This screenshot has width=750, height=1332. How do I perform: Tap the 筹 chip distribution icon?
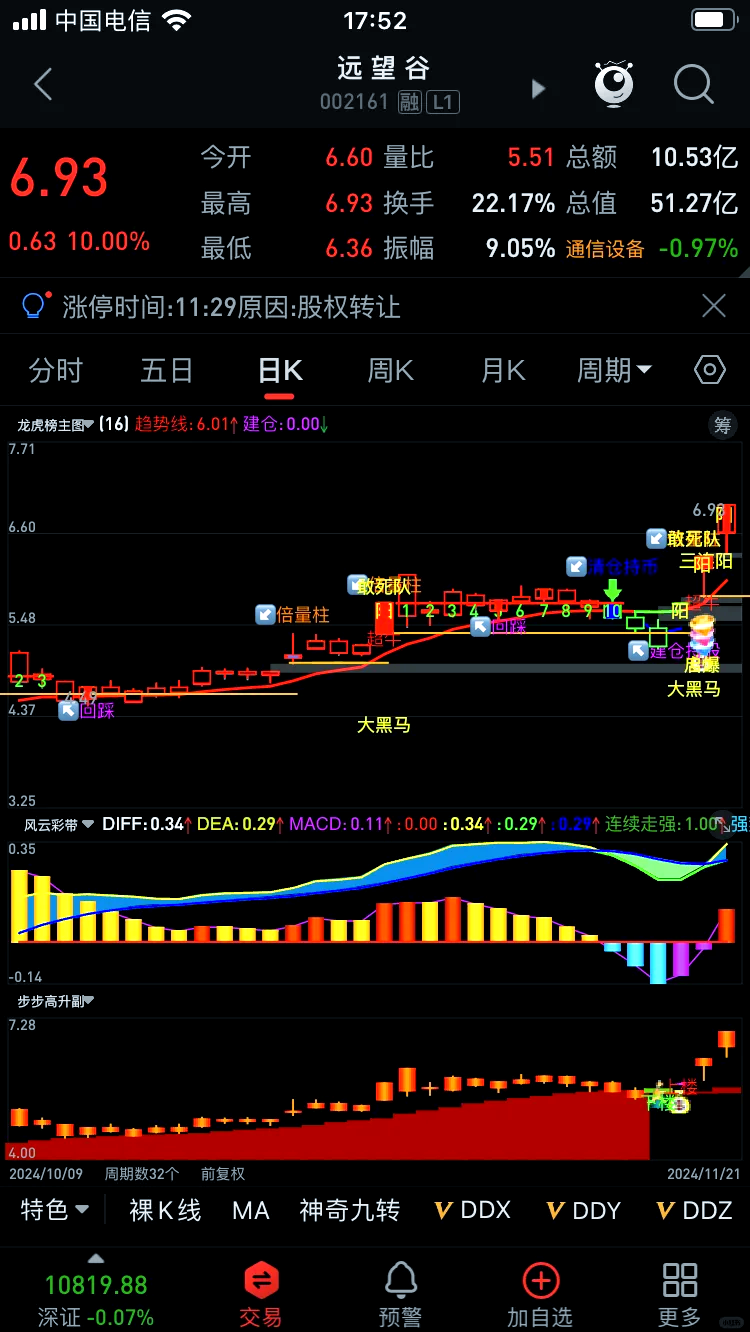723,425
